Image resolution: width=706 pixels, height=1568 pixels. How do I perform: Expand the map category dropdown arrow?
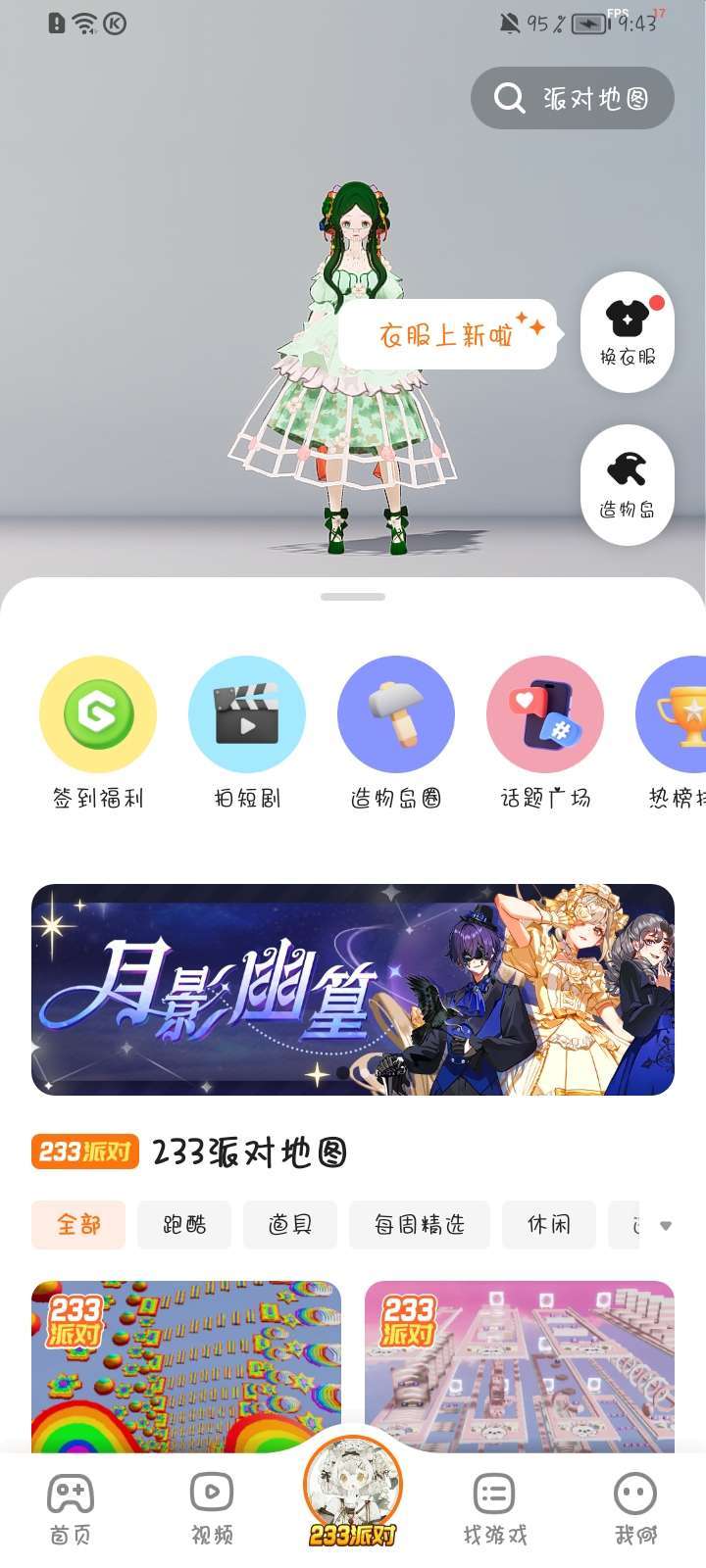point(666,1226)
